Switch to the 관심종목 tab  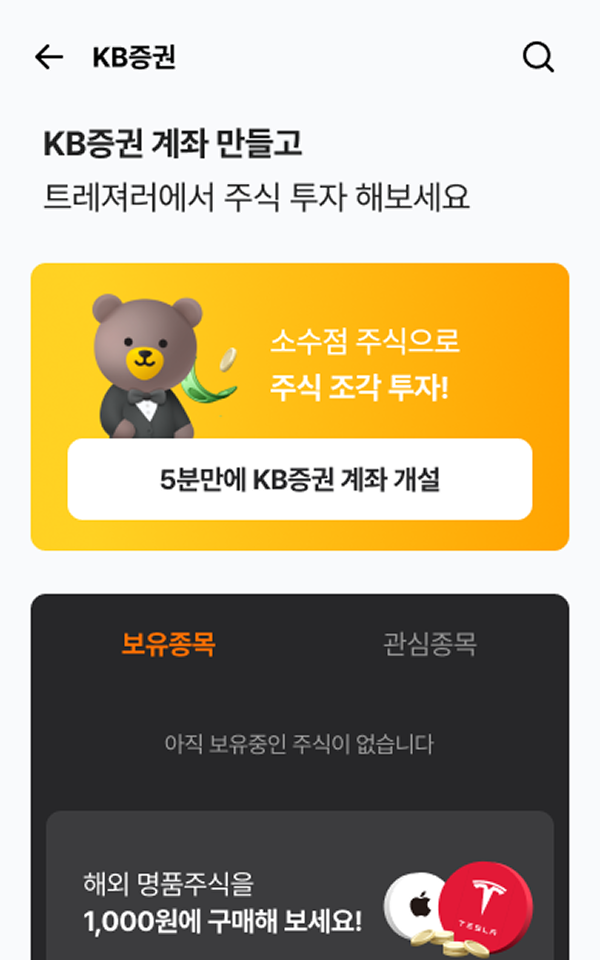click(x=430, y=643)
